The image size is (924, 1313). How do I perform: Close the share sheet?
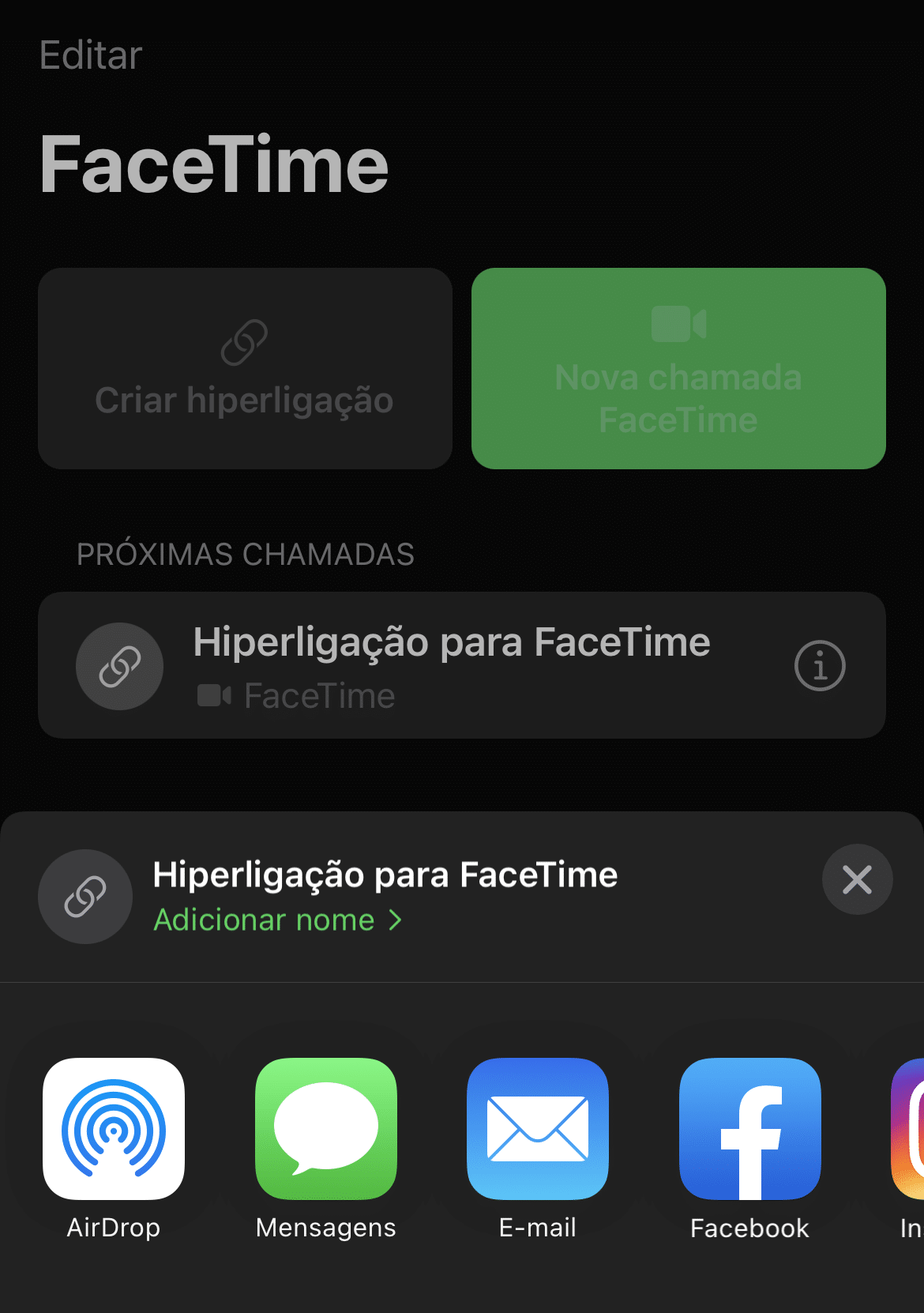point(857,879)
